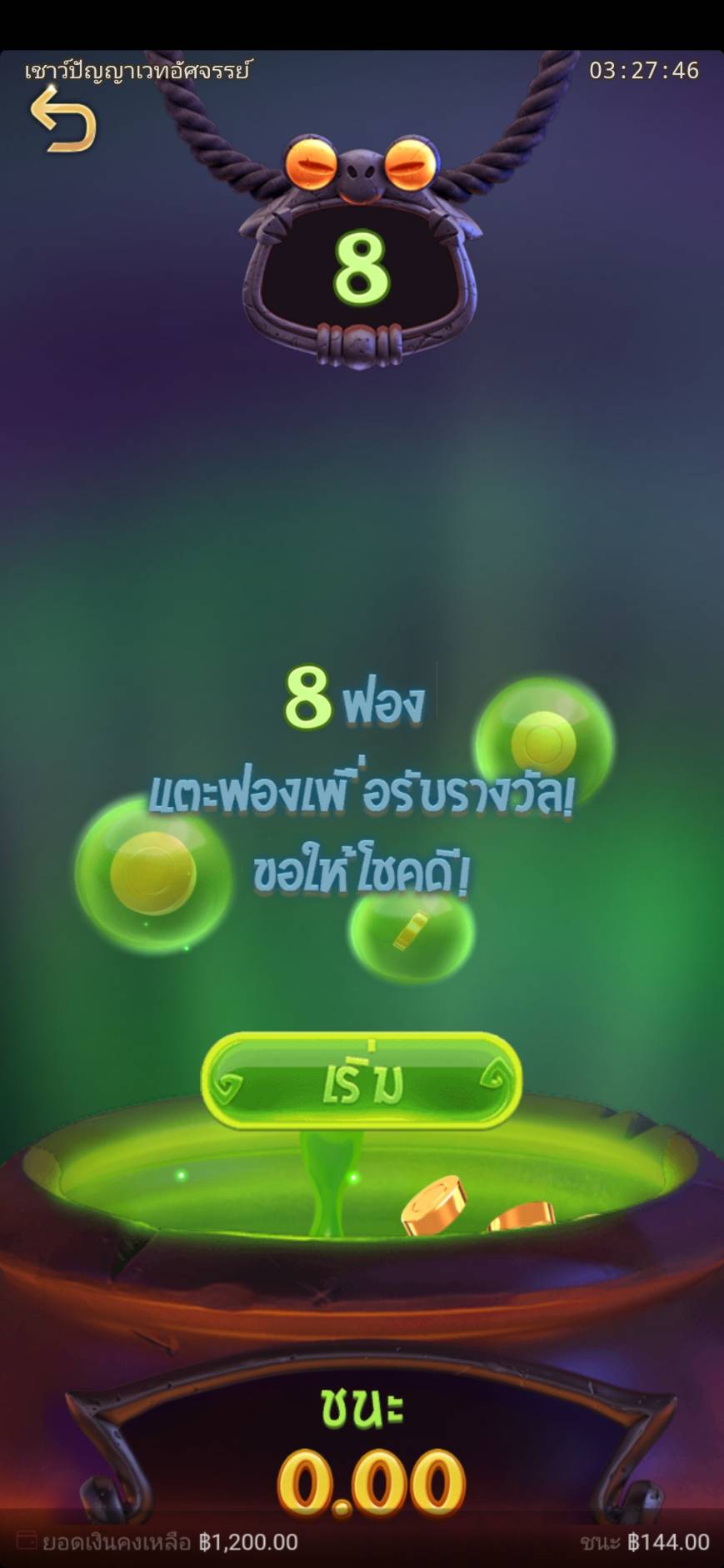This screenshot has width=724, height=1568.
Task: Tap the golden back arrow icon
Action: point(63,121)
